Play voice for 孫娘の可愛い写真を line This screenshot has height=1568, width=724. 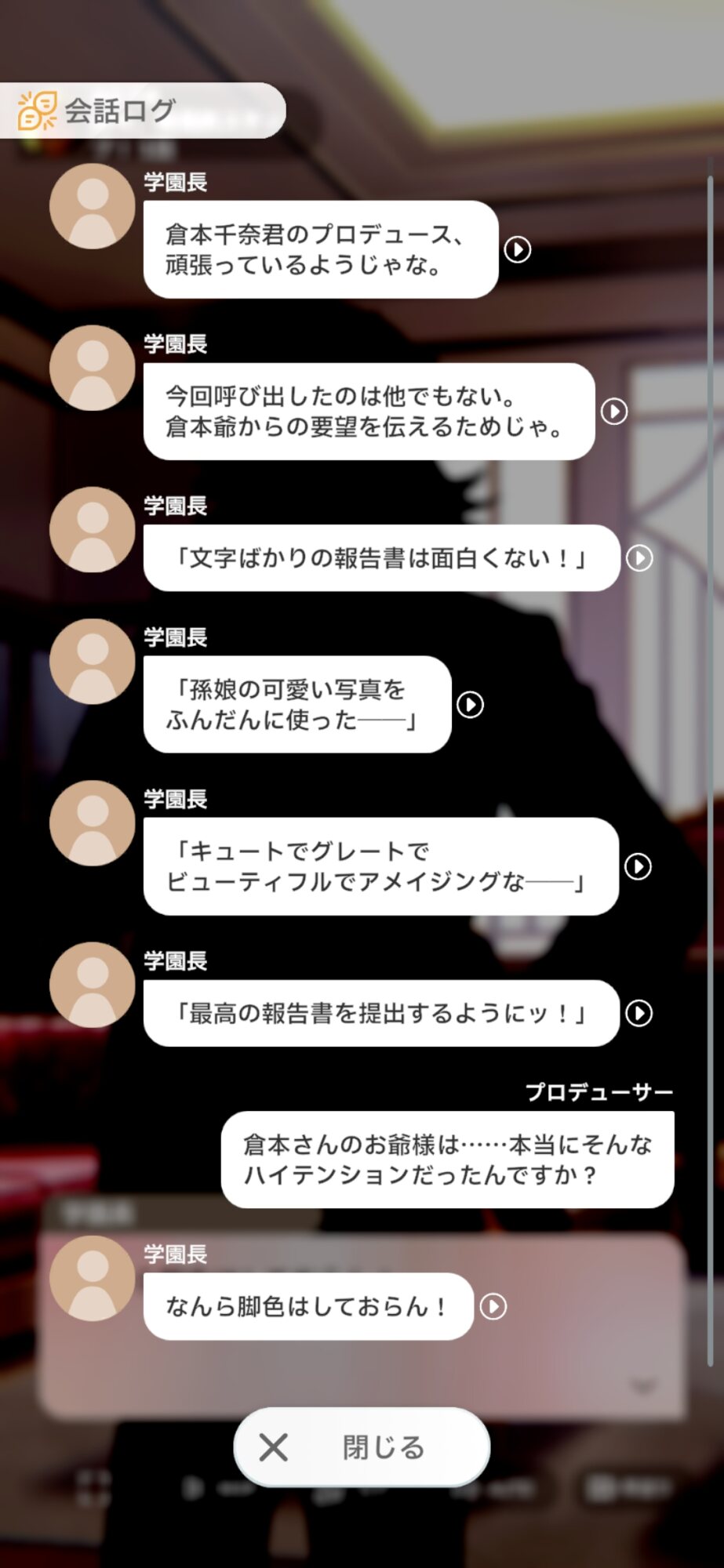pyautogui.click(x=470, y=704)
